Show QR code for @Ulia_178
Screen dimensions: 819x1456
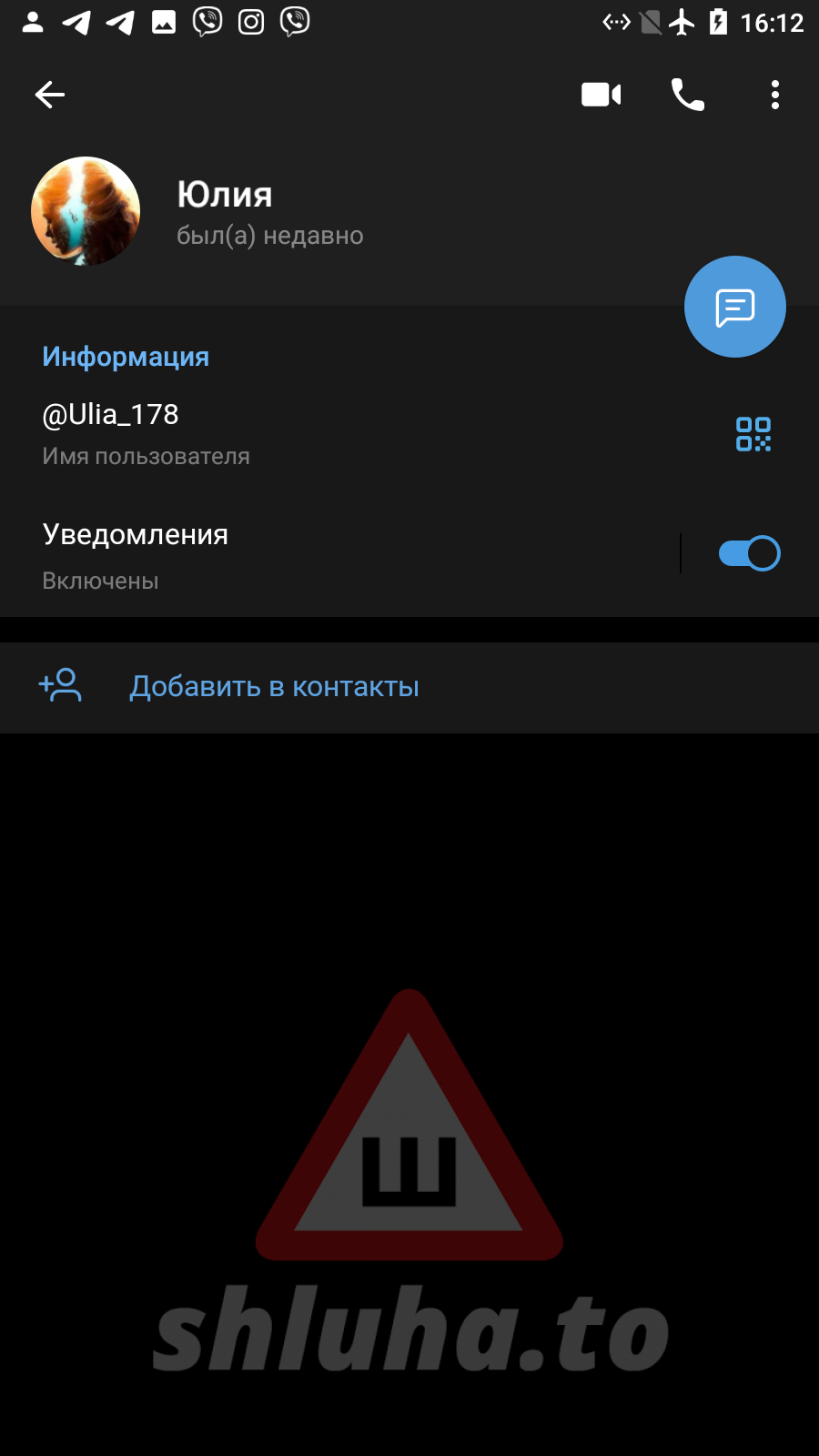click(753, 434)
